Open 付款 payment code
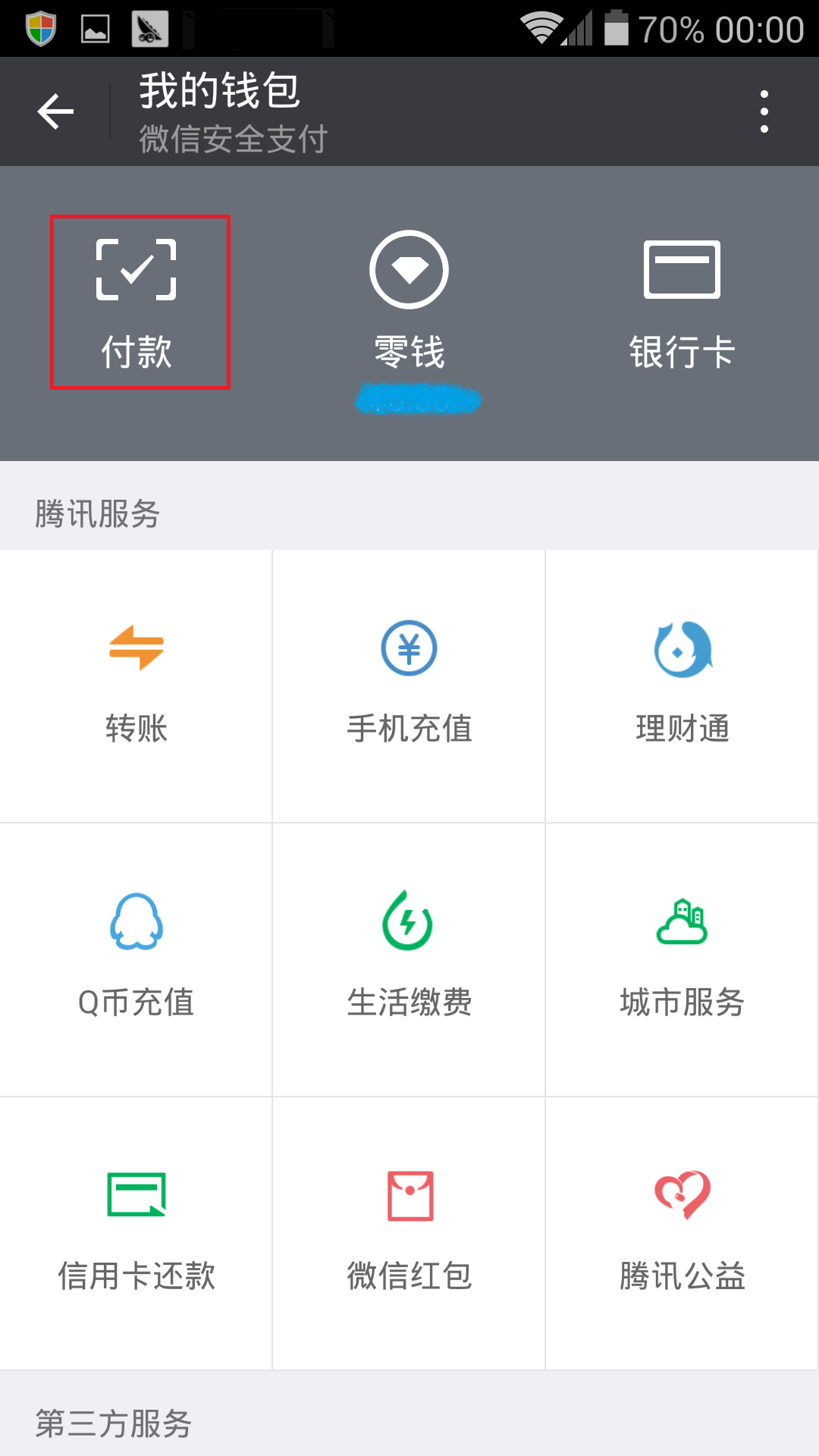Image resolution: width=819 pixels, height=1456 pixels. [x=137, y=303]
